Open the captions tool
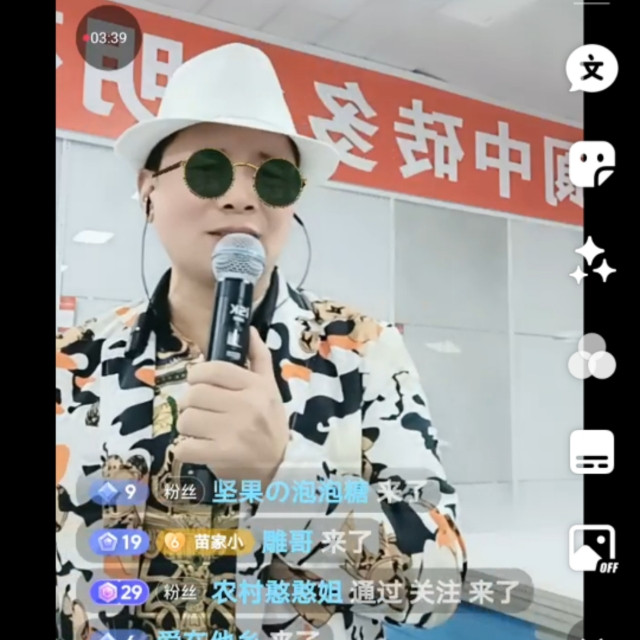The image size is (640, 640). coord(592,453)
